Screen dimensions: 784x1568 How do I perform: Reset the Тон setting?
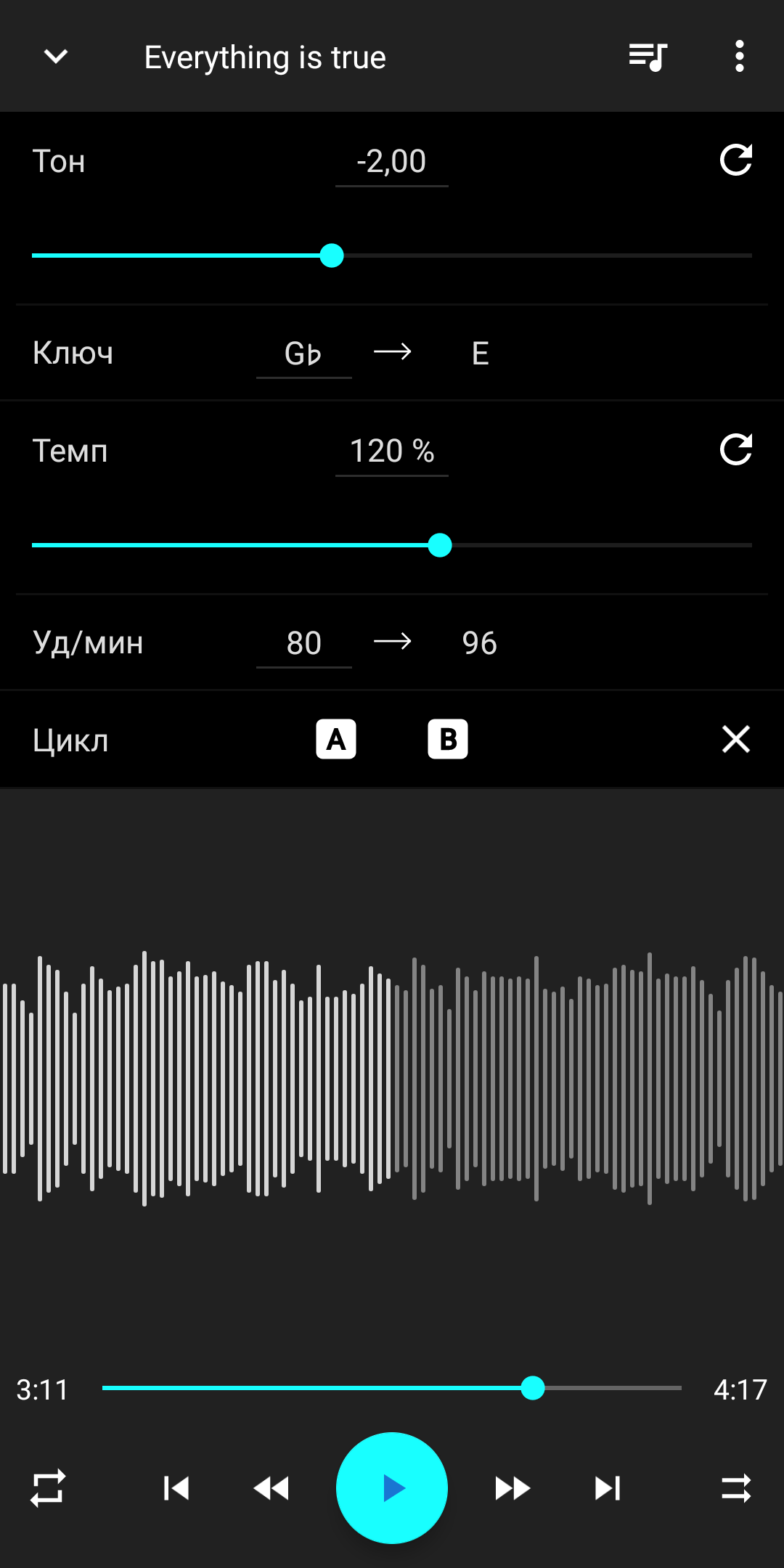[x=735, y=160]
